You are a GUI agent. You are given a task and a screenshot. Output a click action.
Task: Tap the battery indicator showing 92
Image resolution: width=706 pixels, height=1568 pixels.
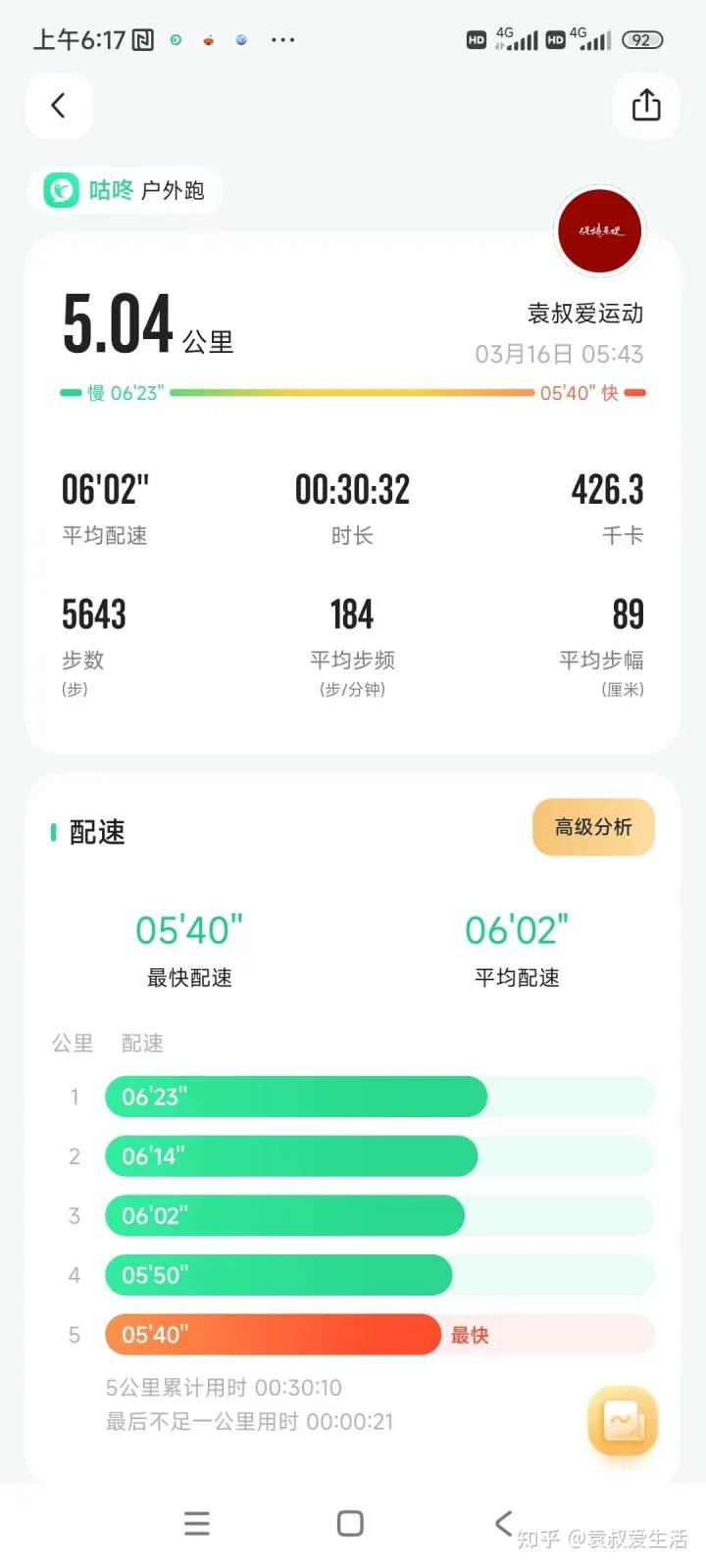click(641, 39)
